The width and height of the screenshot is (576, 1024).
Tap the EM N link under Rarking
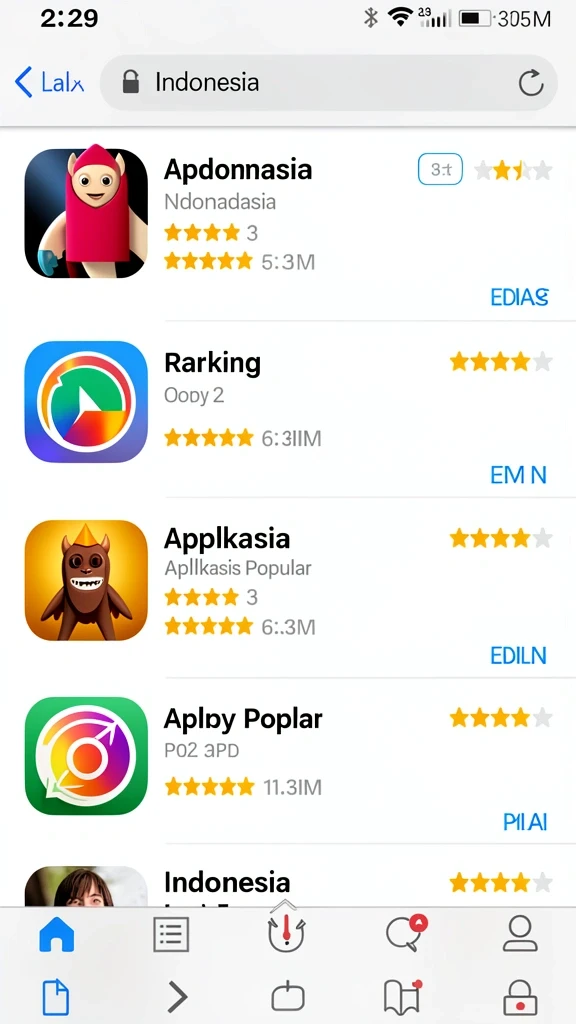pyautogui.click(x=518, y=475)
